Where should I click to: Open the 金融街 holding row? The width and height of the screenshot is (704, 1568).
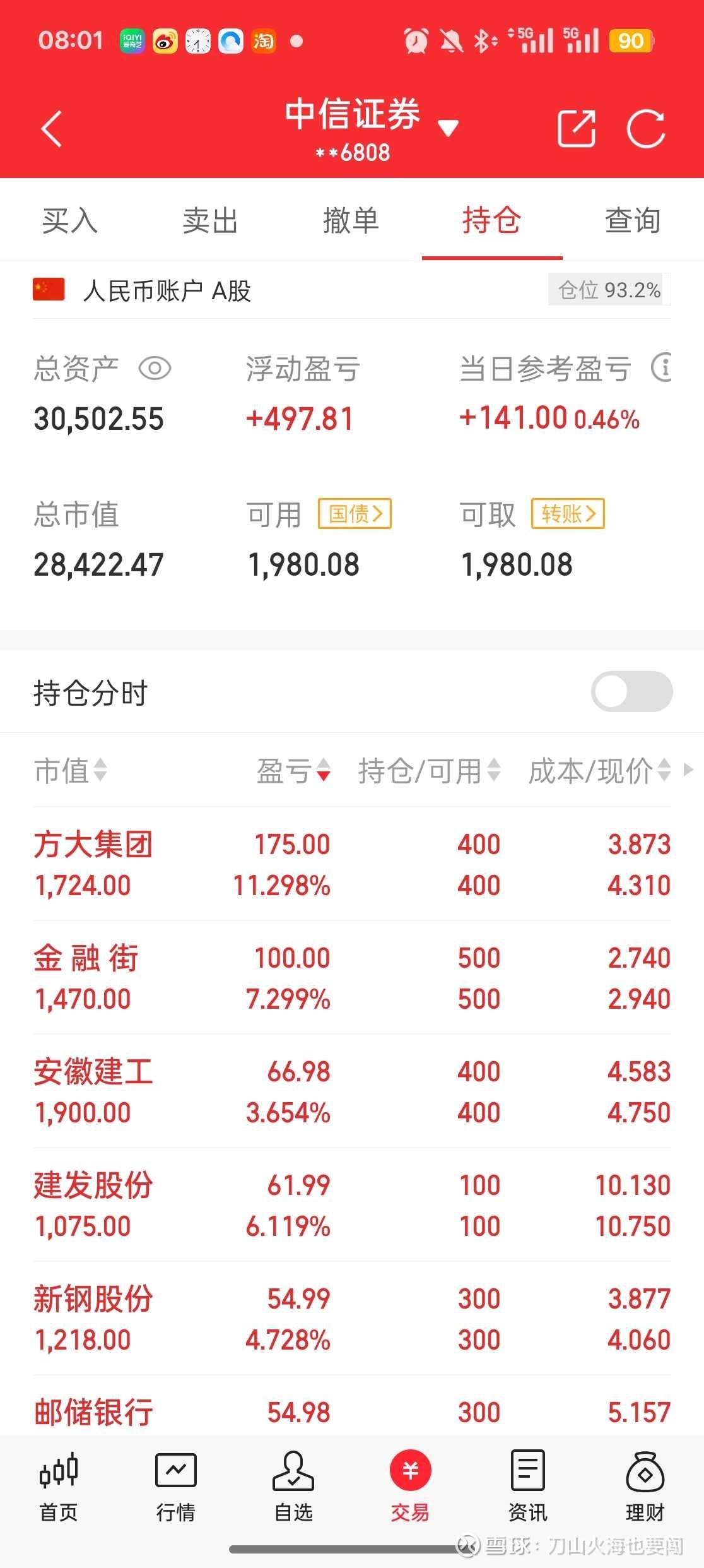[x=352, y=978]
